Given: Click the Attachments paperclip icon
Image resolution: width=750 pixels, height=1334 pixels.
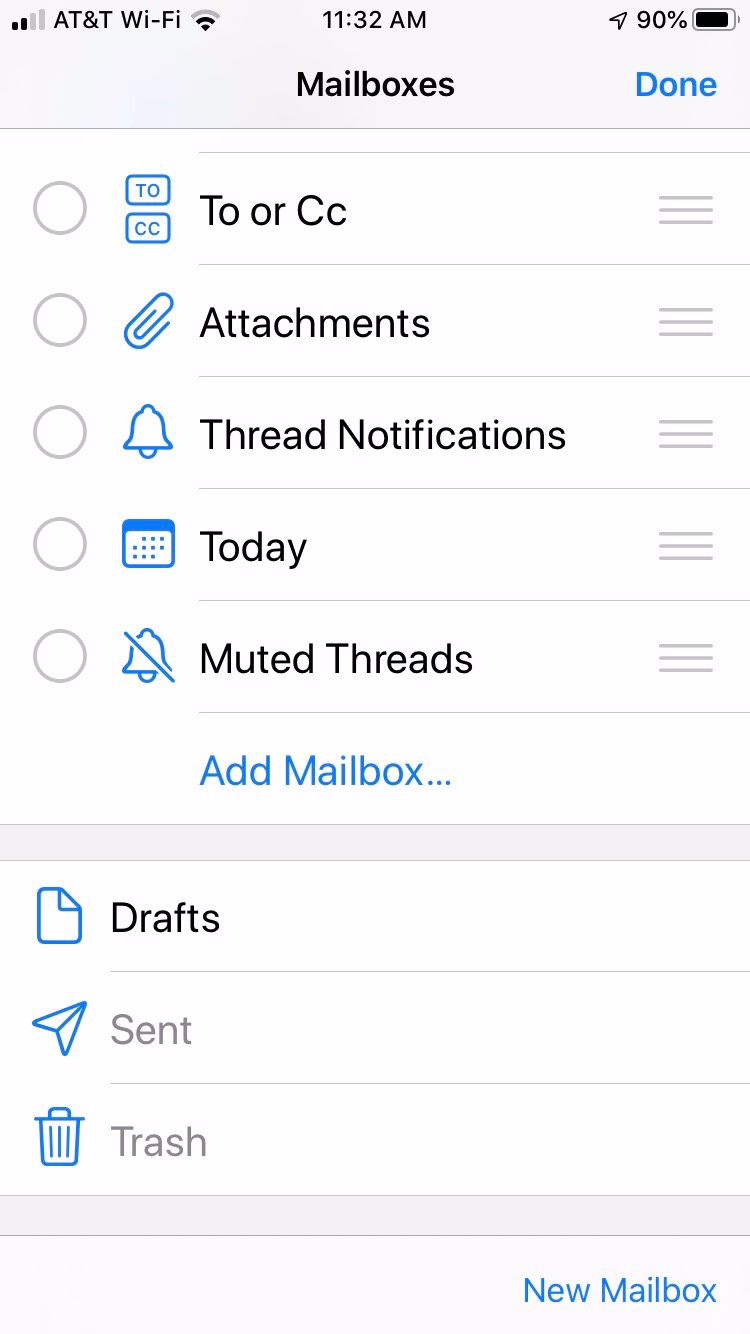Looking at the screenshot, I should (147, 320).
